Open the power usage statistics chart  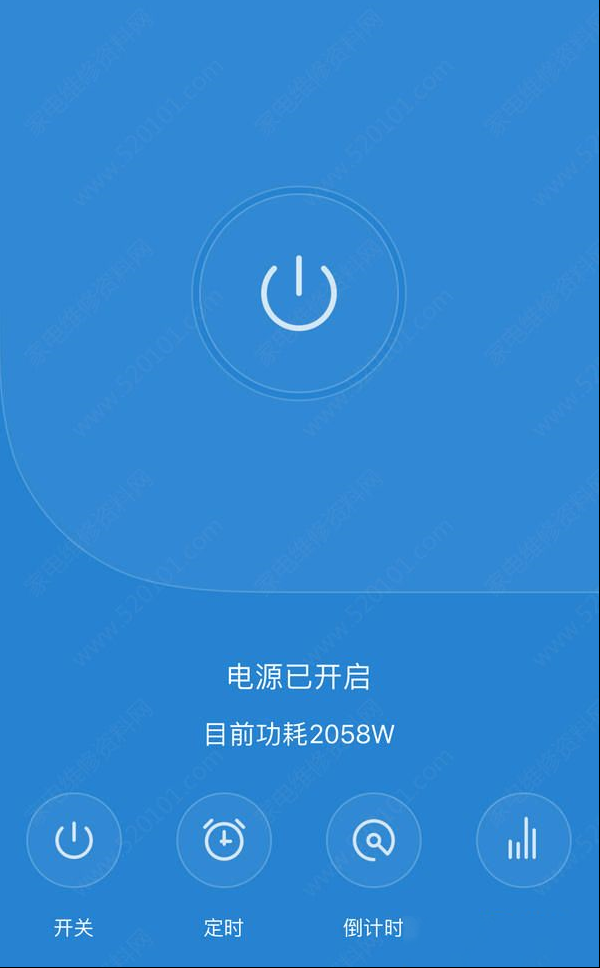pyautogui.click(x=523, y=840)
